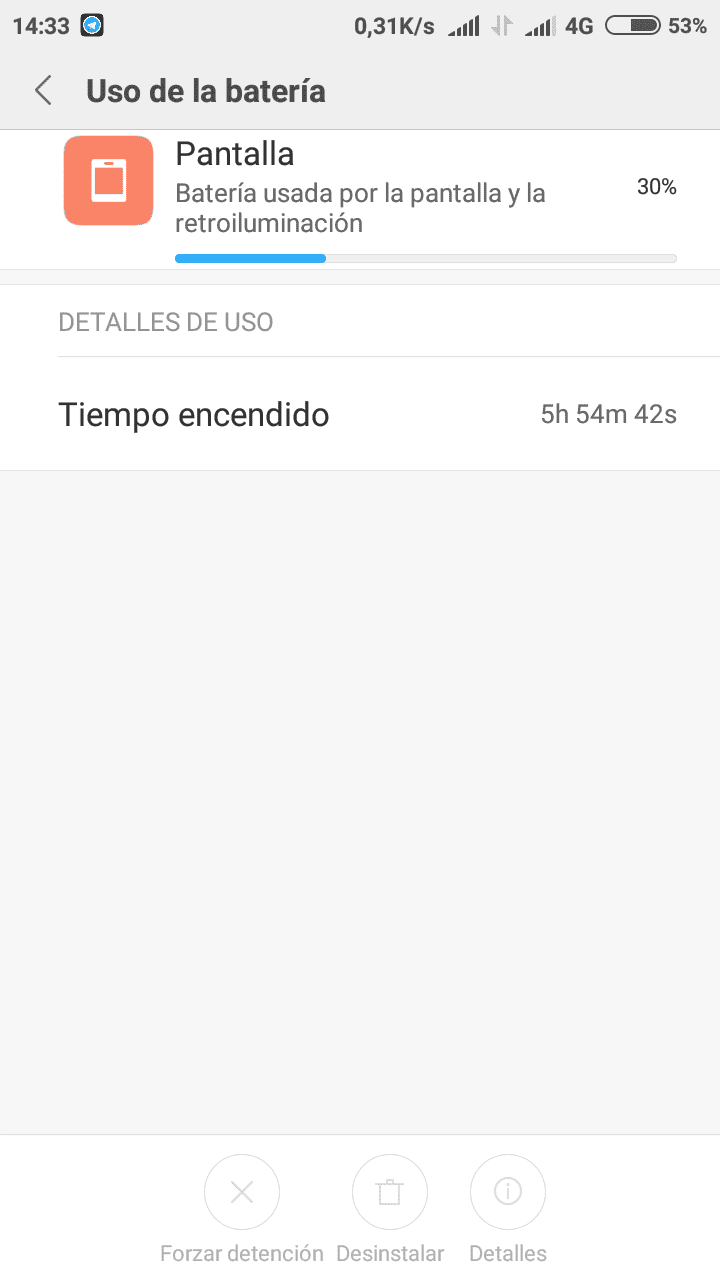Select the Desinstalar trash button
Screen dimensions: 720x1280
[390, 1192]
